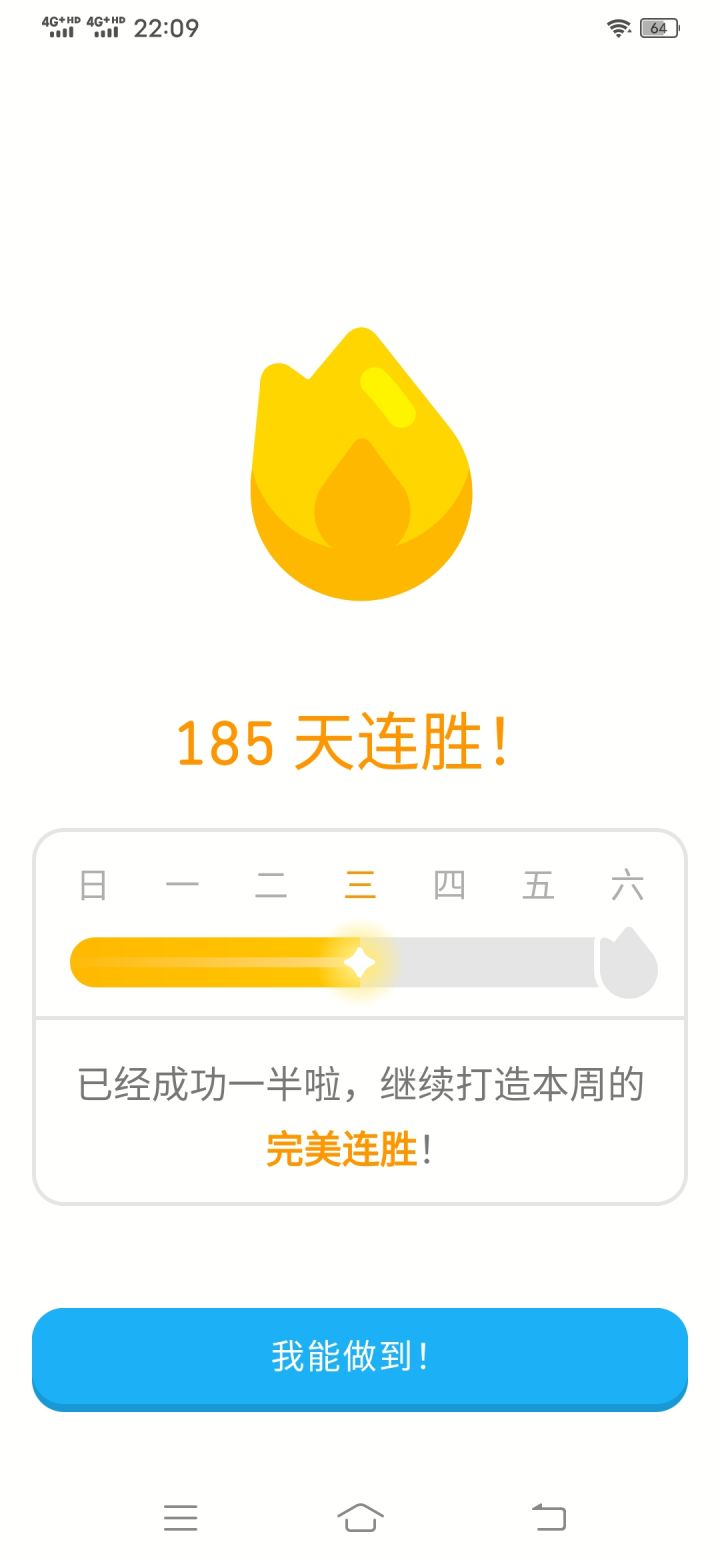This screenshot has height=1560, width=720.
Task: Click the flame streak icon
Action: (x=360, y=465)
